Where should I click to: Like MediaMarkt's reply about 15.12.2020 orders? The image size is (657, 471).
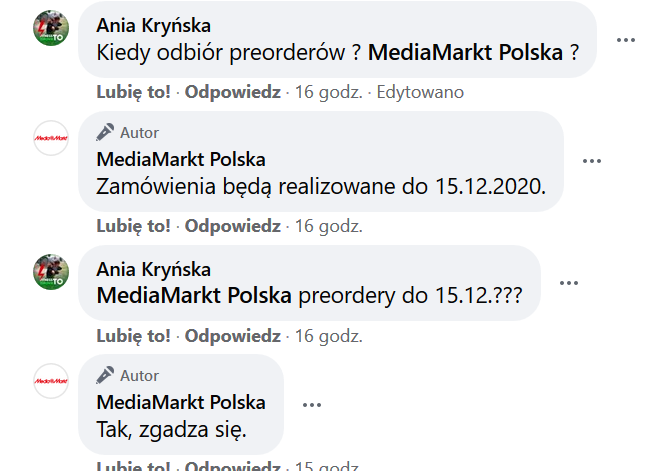pyautogui.click(x=133, y=226)
